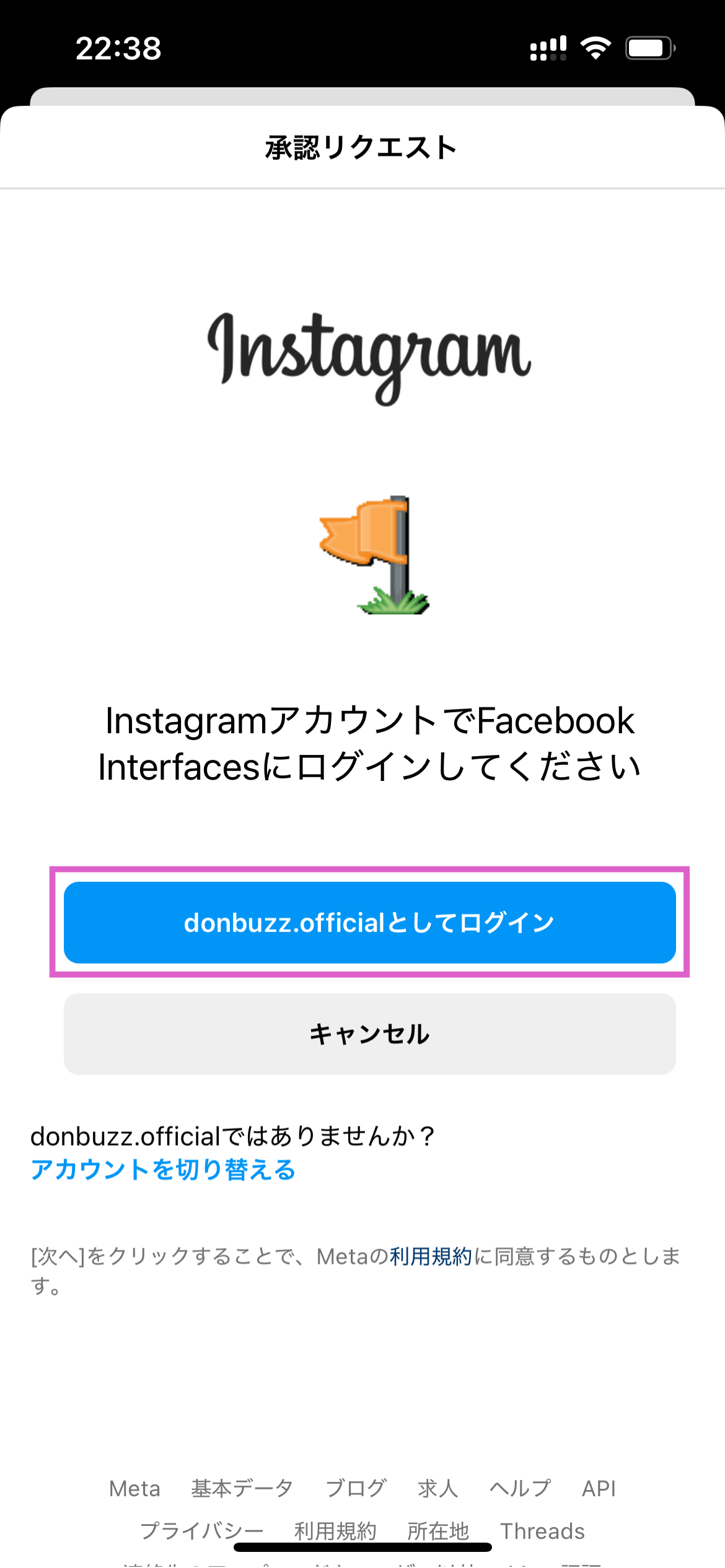Open the Meta footer link
Image resolution: width=725 pixels, height=1568 pixels.
tap(134, 1488)
